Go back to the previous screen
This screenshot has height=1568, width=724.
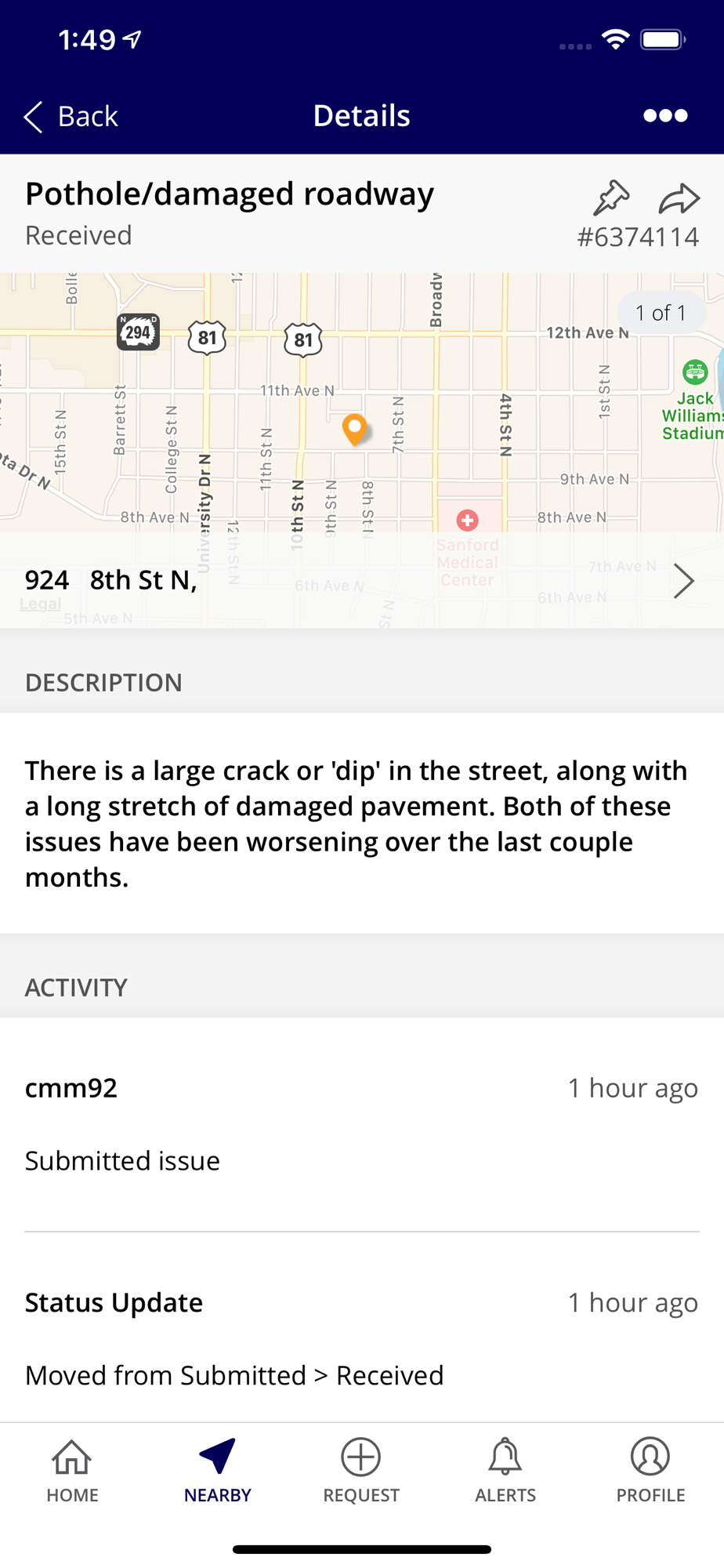point(71,116)
